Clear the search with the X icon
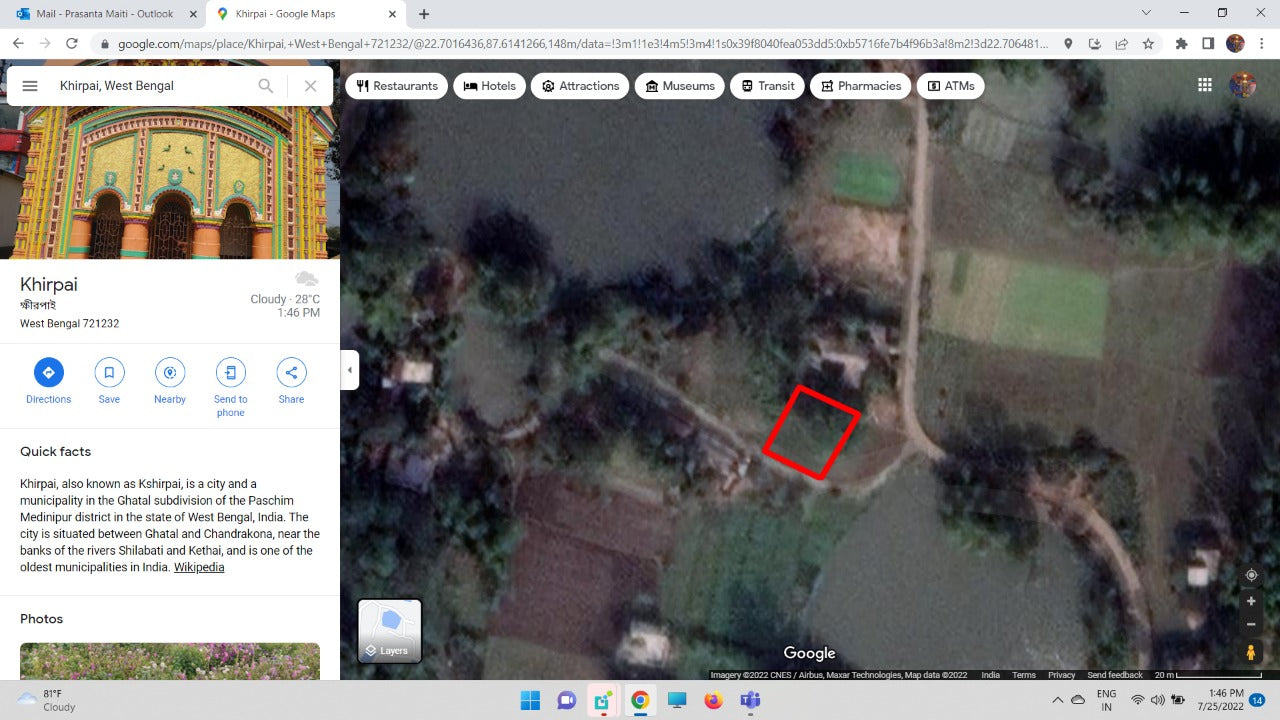 click(311, 86)
